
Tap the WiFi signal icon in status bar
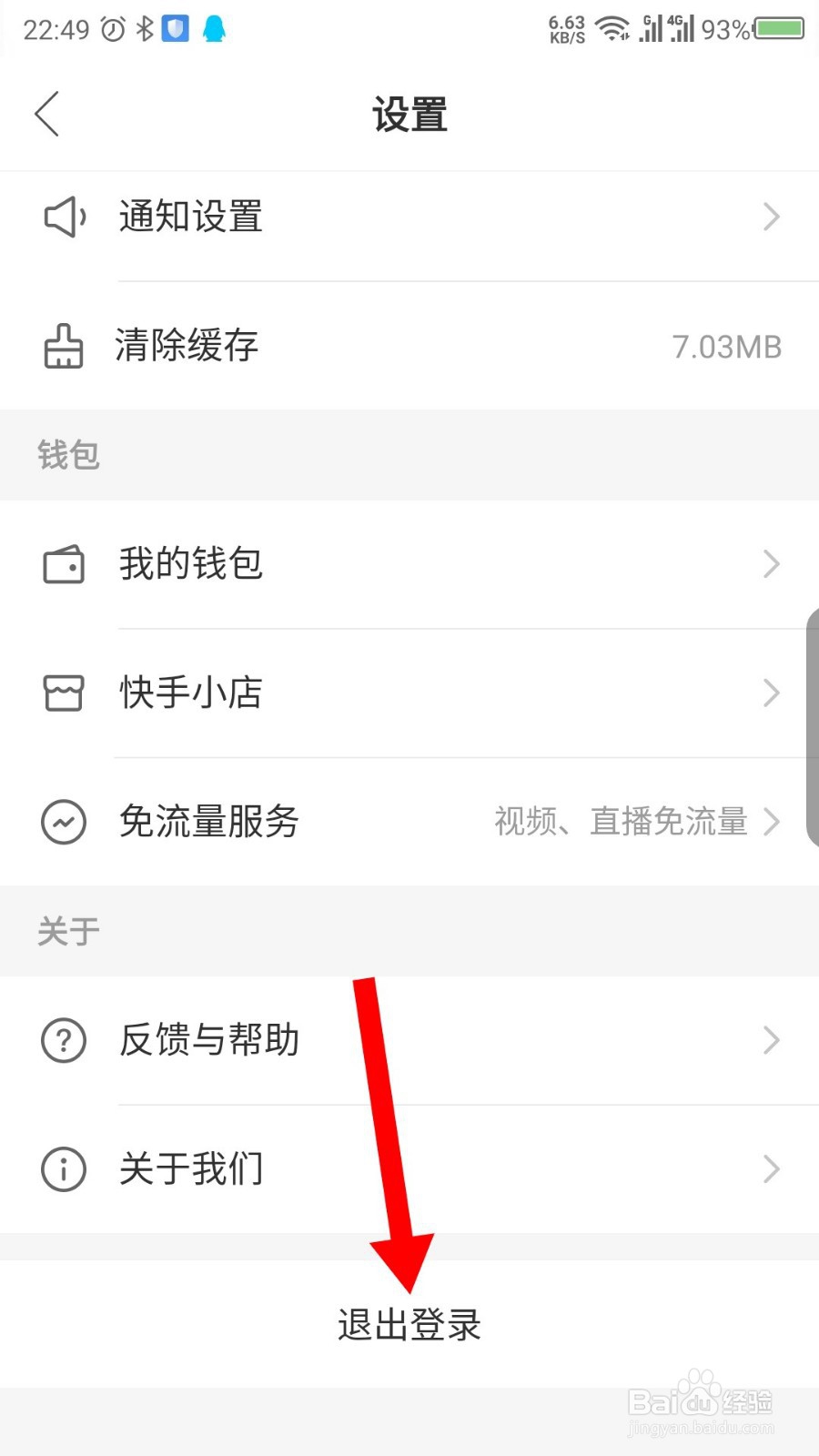pyautogui.click(x=612, y=28)
